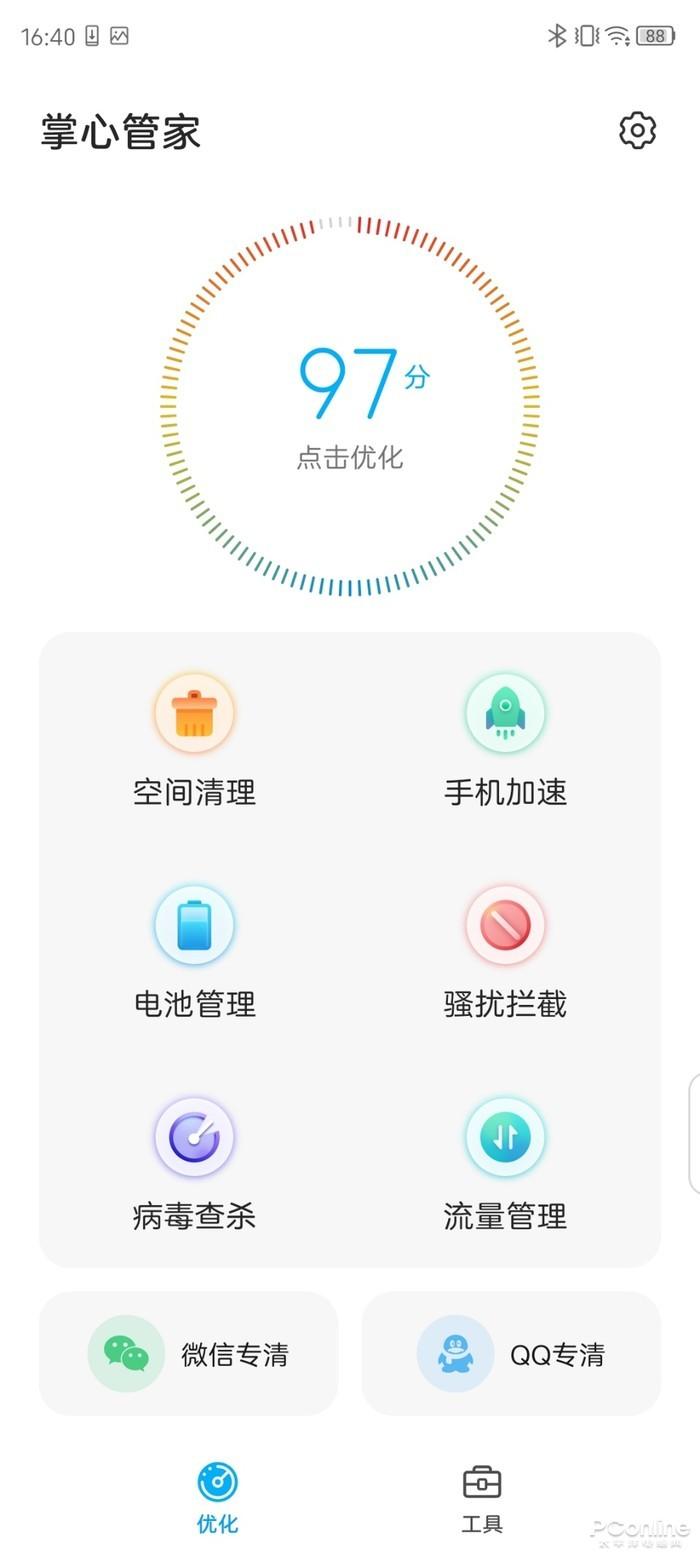Open the settings gear icon
Viewport: 700px width, 1556px height.
point(637,131)
